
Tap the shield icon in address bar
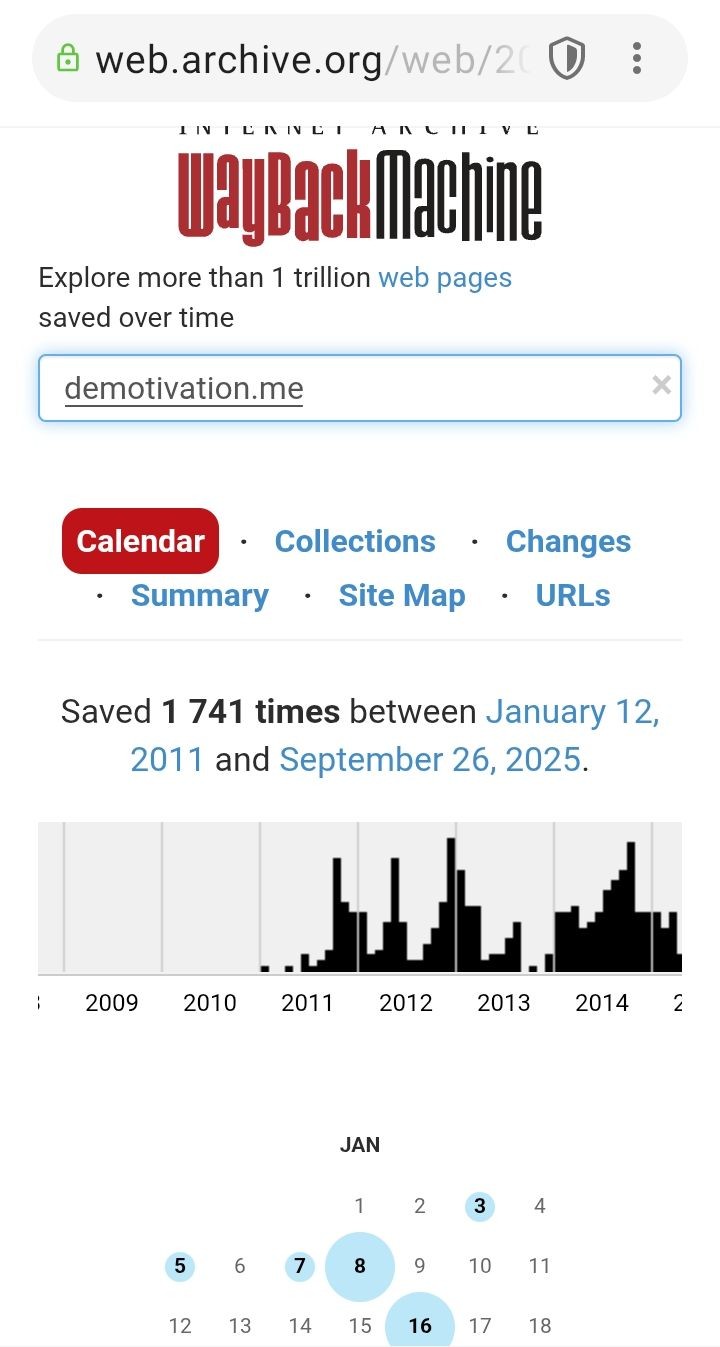[x=566, y=60]
